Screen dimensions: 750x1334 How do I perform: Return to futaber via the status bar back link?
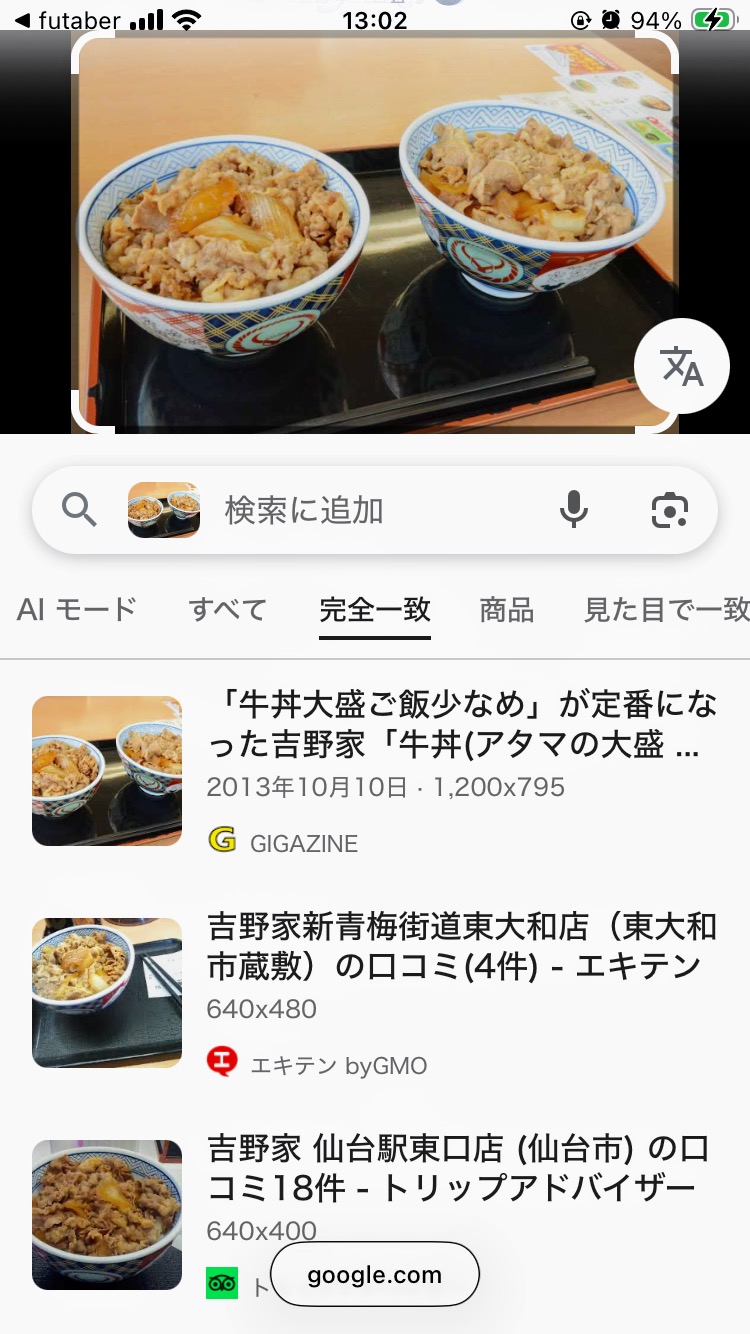[x=66, y=20]
